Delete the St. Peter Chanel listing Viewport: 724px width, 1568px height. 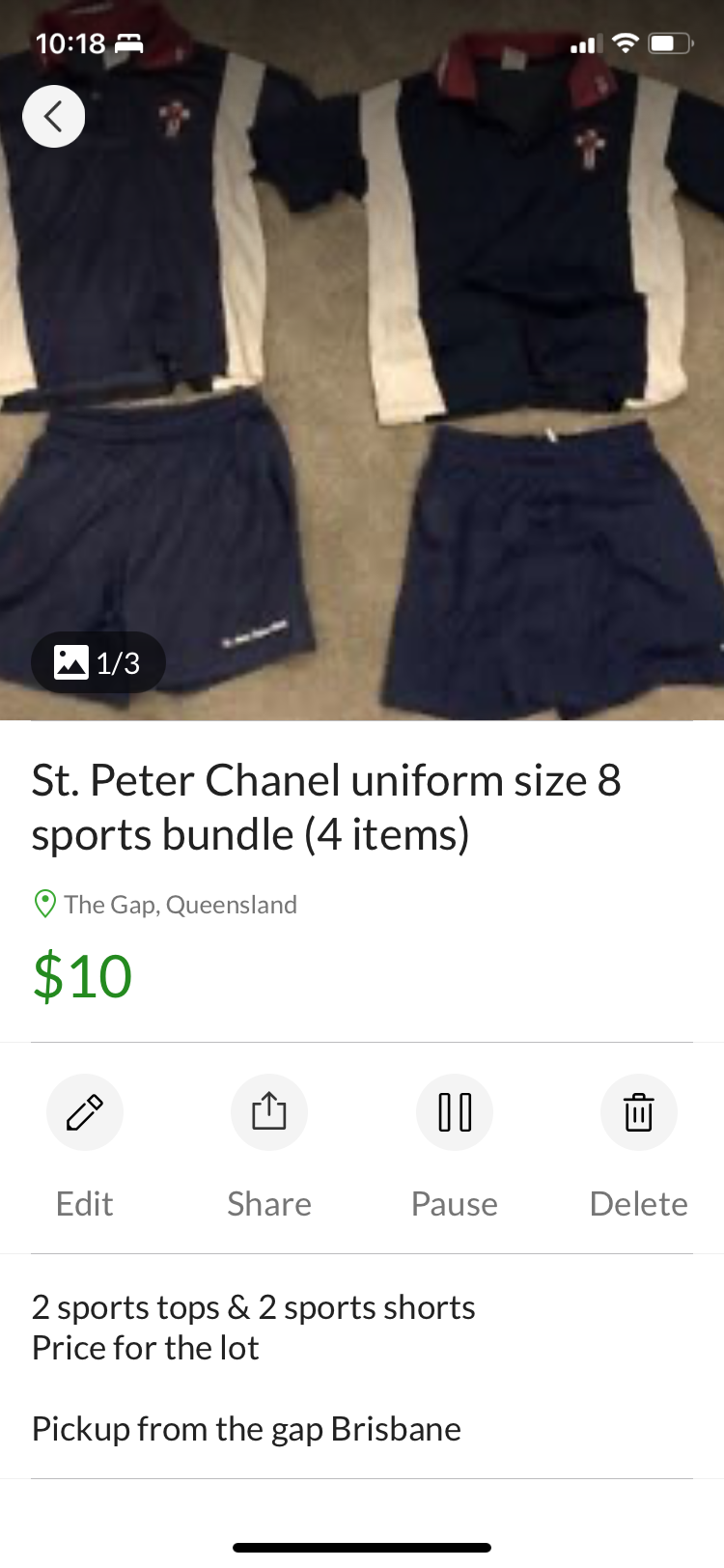click(639, 1112)
